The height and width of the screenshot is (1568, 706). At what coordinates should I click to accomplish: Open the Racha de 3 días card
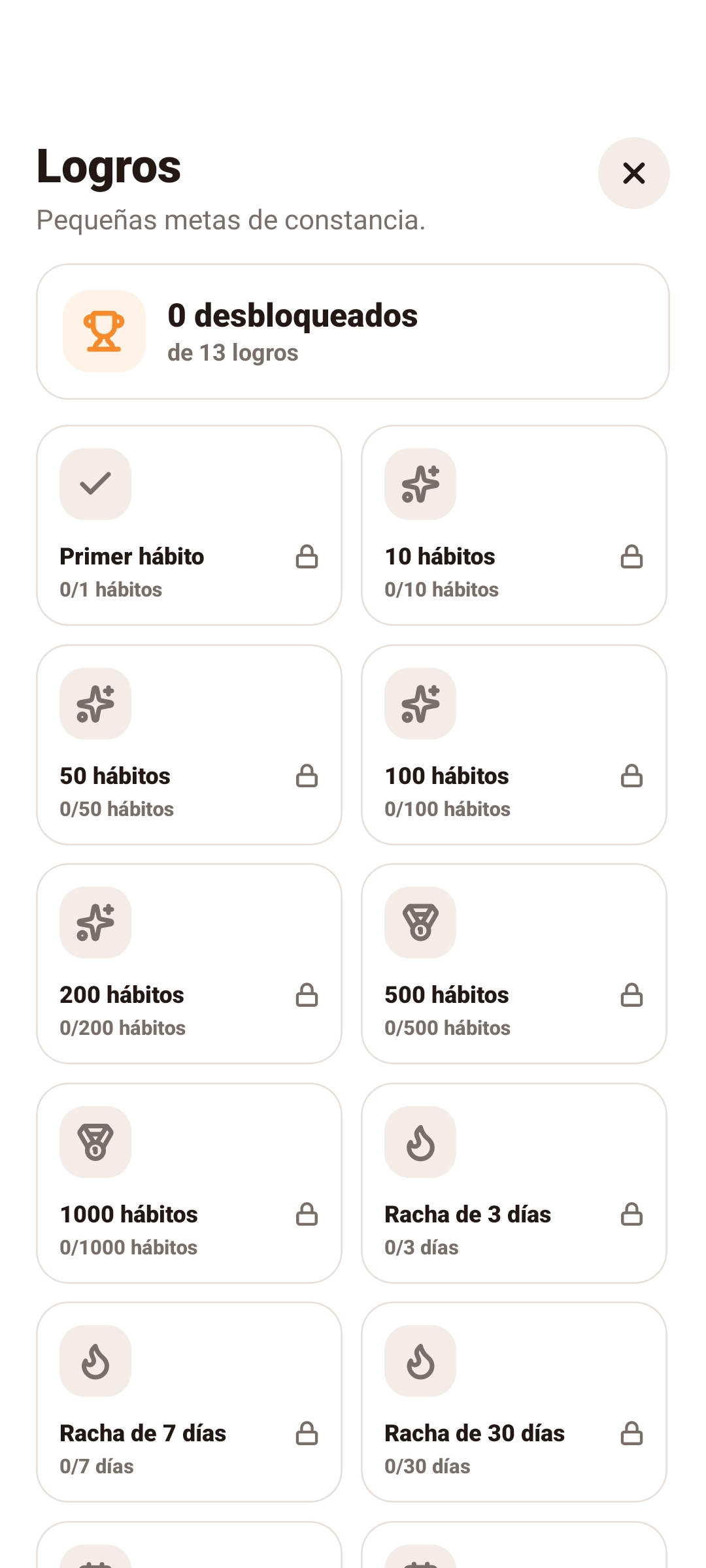514,1183
